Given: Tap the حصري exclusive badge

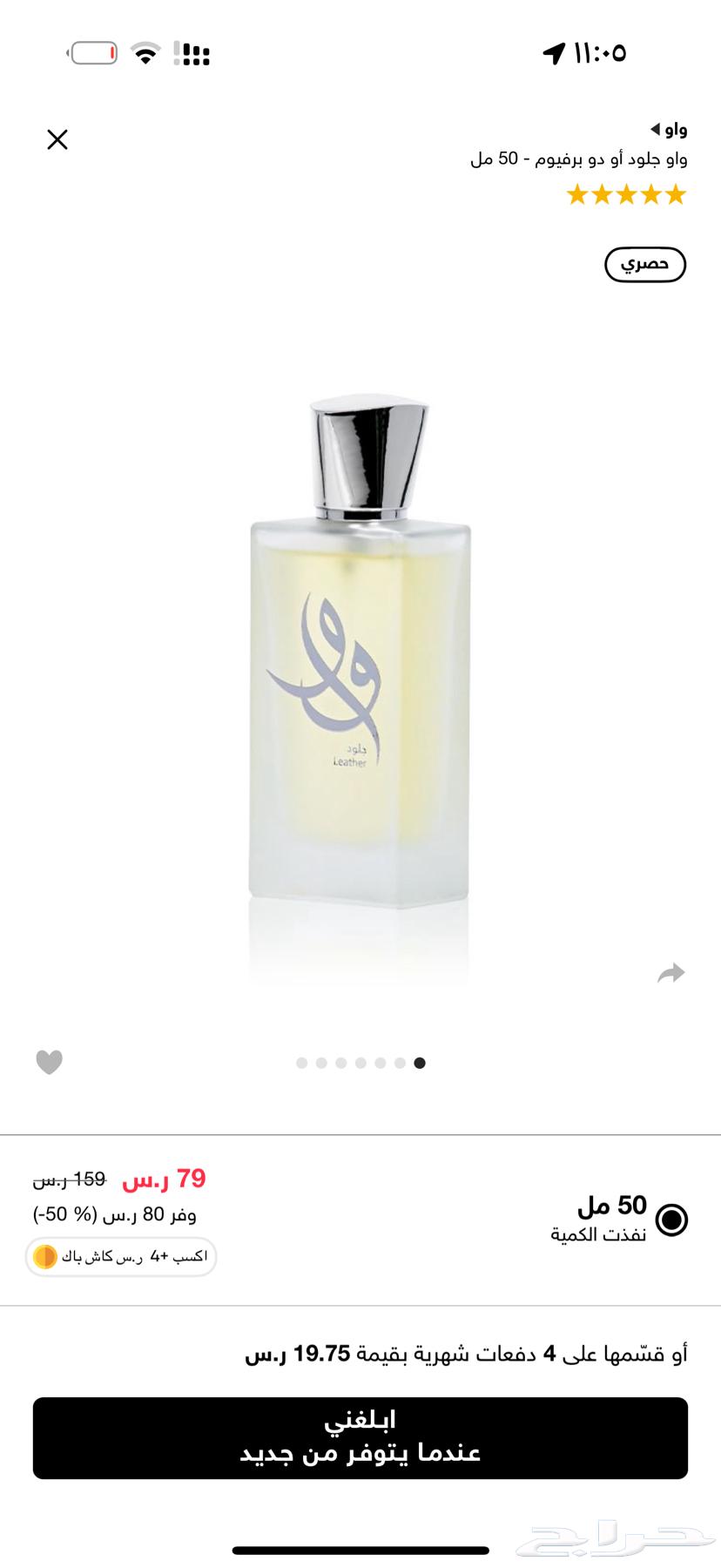Looking at the screenshot, I should point(645,263).
